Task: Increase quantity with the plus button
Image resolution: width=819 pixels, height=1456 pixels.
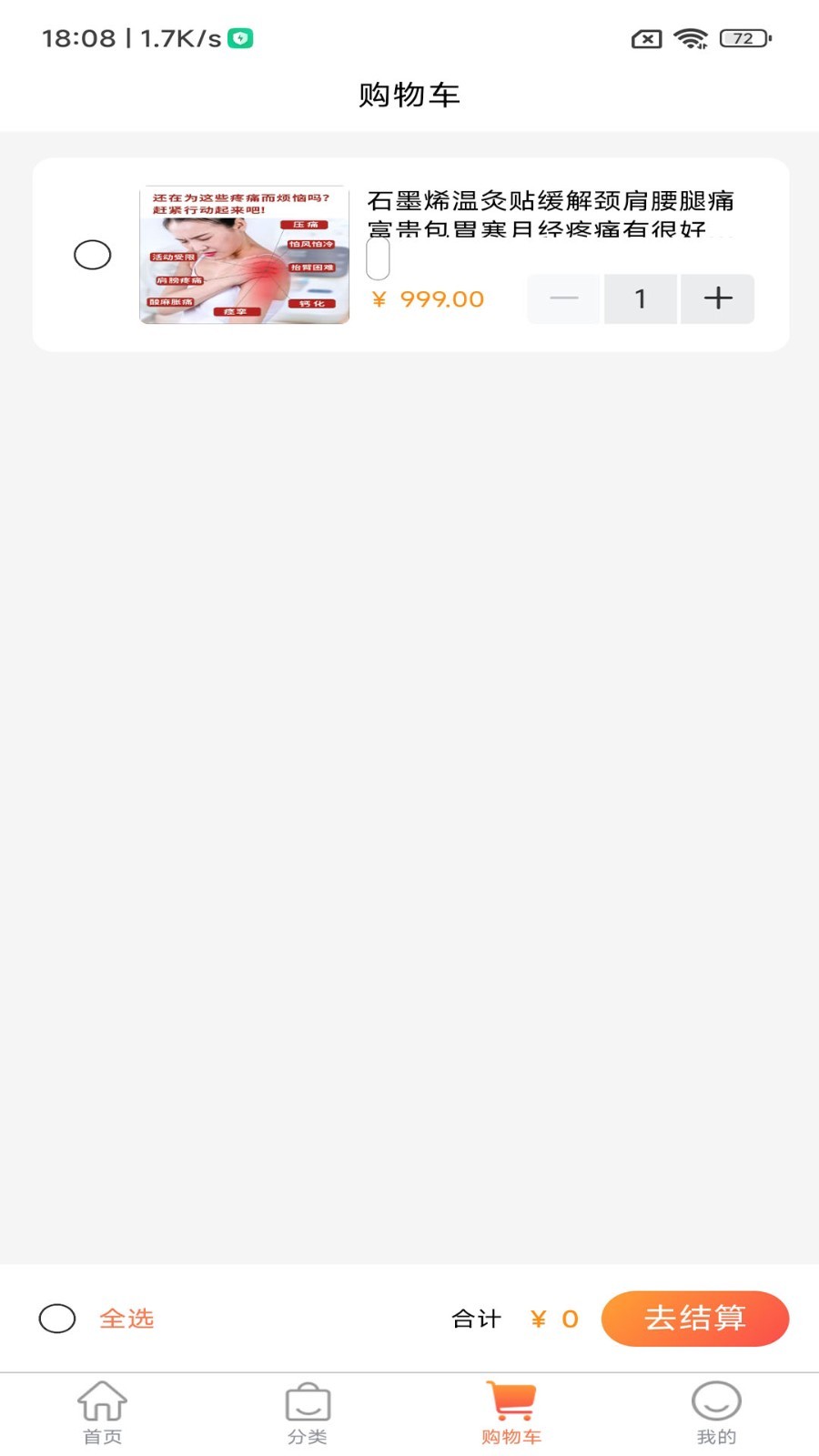Action: (718, 298)
